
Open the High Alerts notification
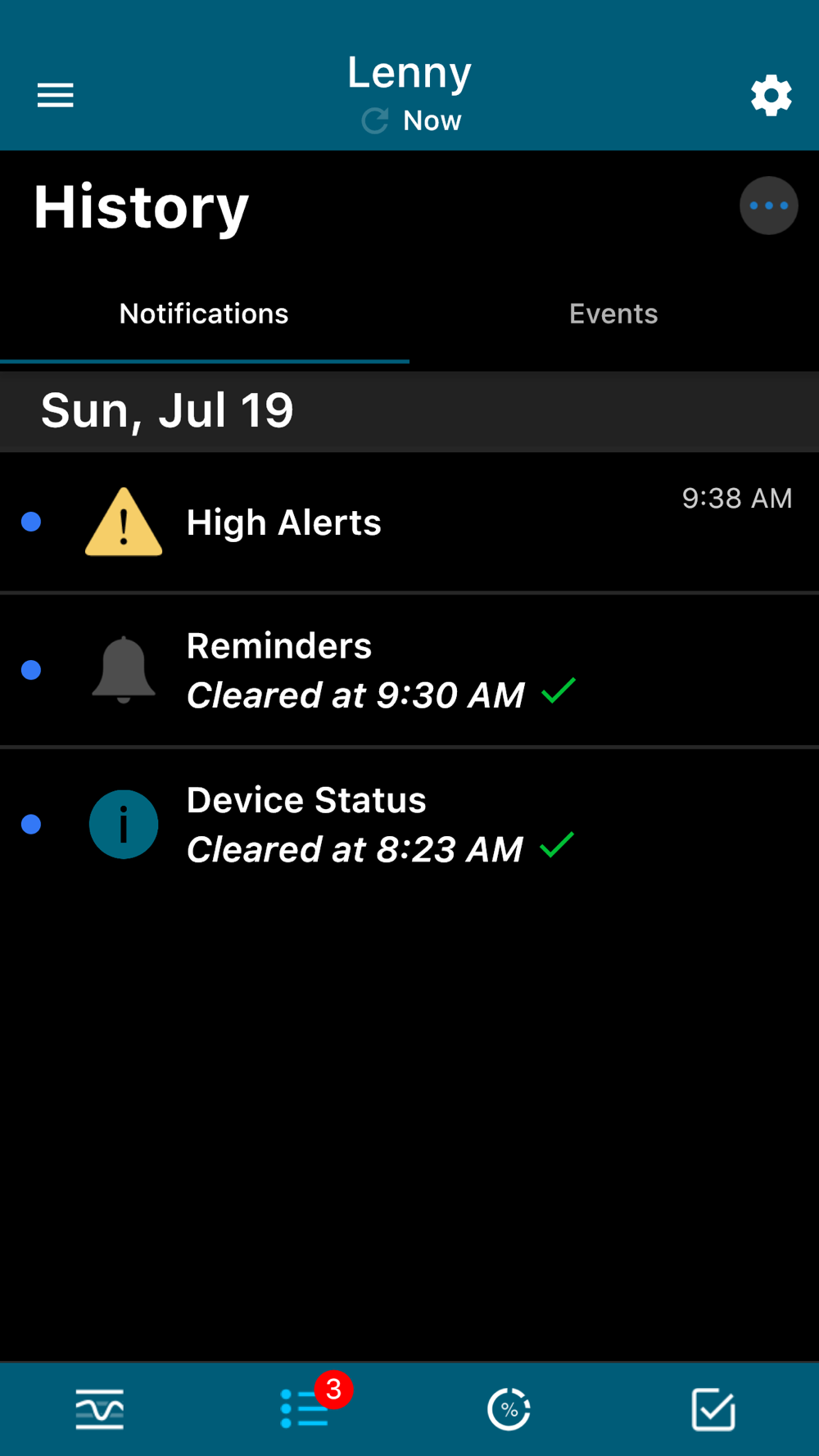409,522
